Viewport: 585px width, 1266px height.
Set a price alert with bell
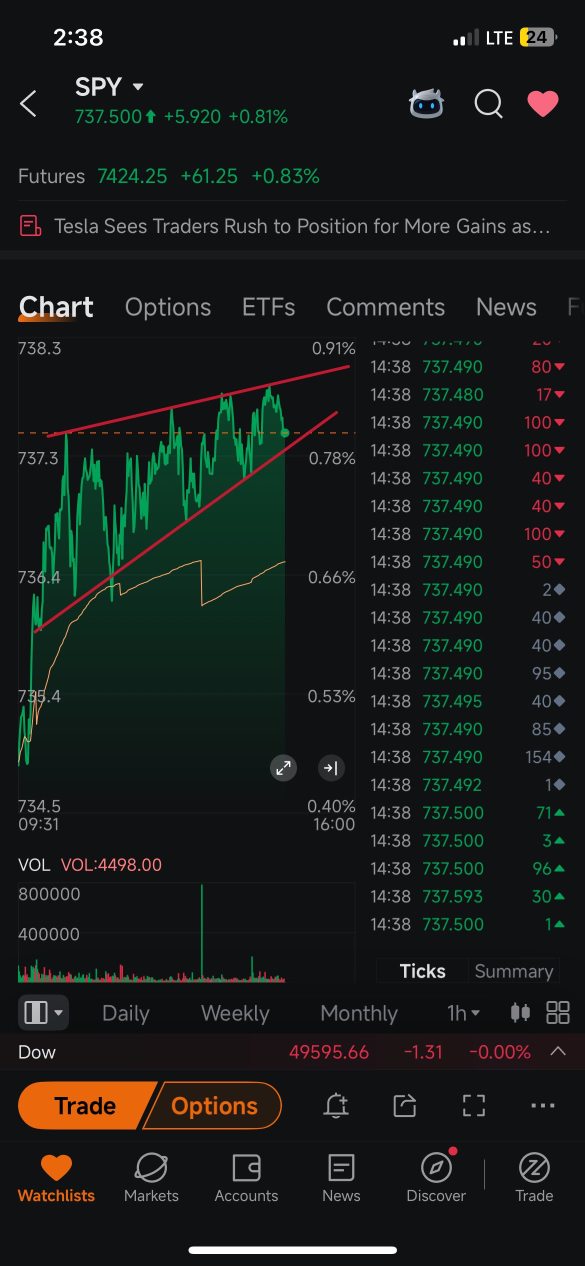tap(336, 1106)
